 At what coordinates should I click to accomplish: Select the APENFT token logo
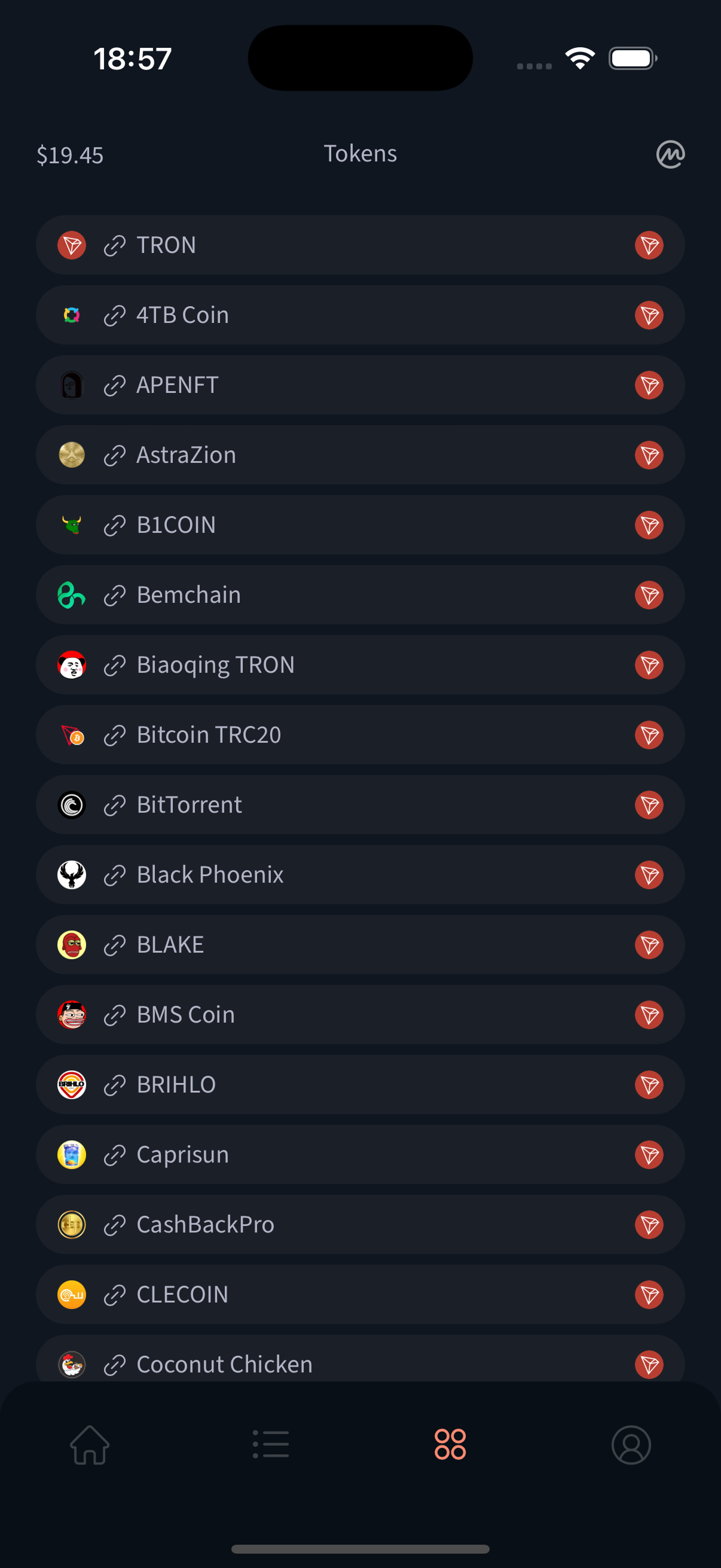71,385
